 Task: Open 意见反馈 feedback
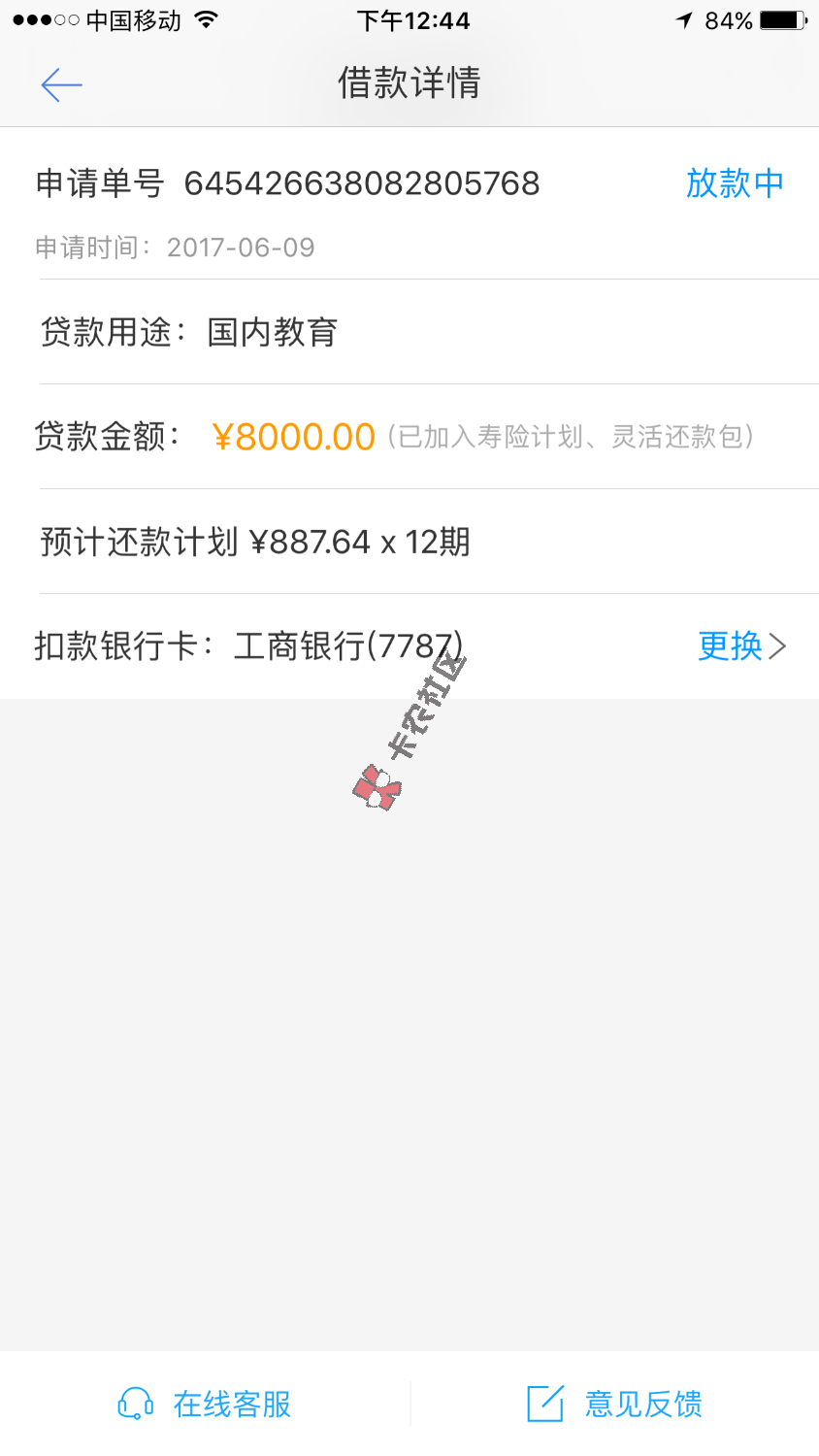614,1404
